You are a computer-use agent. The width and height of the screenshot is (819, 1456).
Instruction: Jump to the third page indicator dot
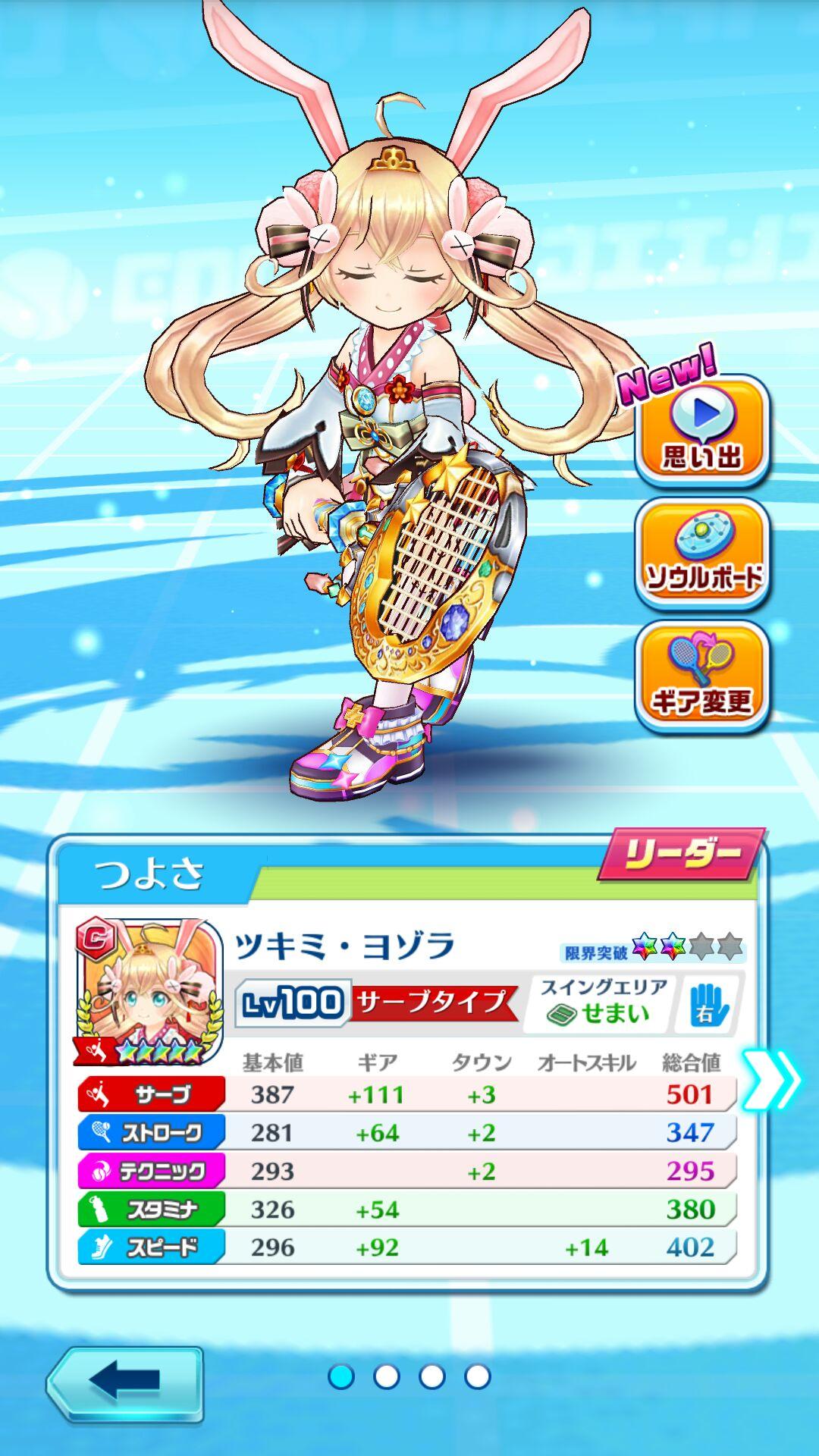(432, 1376)
